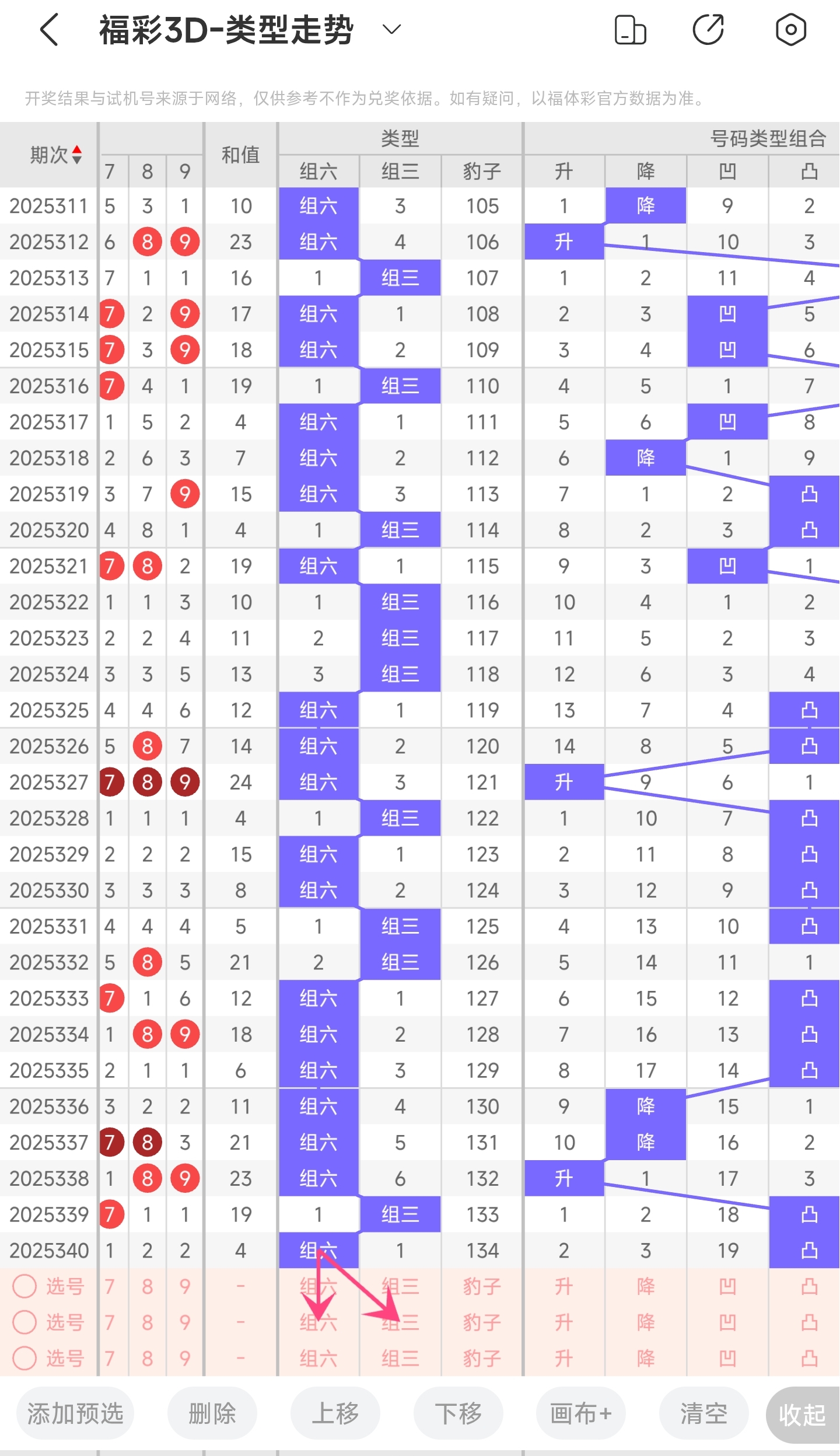This screenshot has width=840, height=1456.
Task: Share this trend chart
Action: coord(708,29)
